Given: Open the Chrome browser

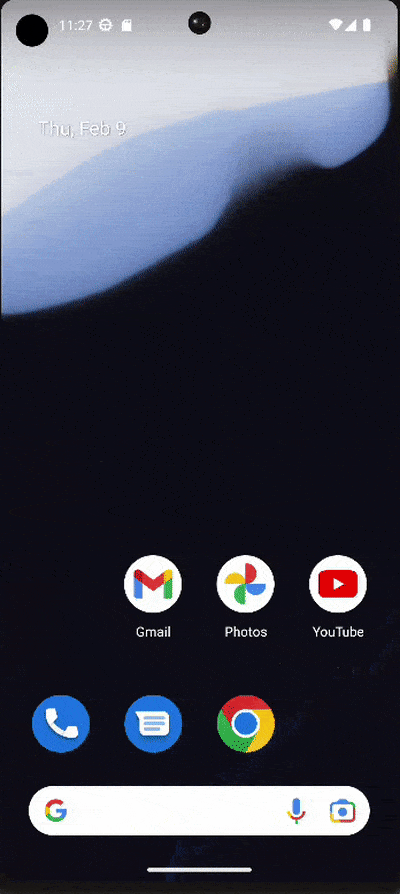Looking at the screenshot, I should point(246,724).
